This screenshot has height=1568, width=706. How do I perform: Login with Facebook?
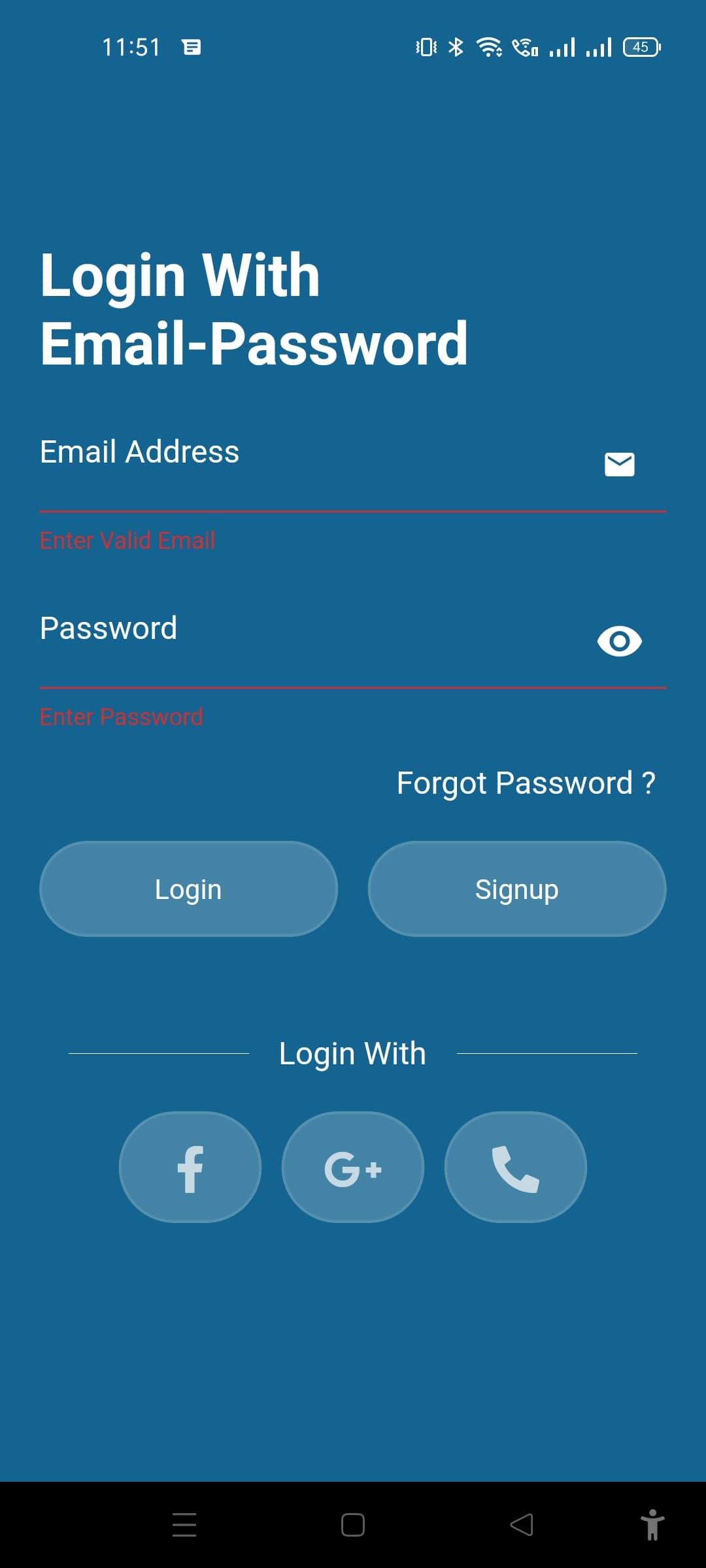coord(190,1168)
